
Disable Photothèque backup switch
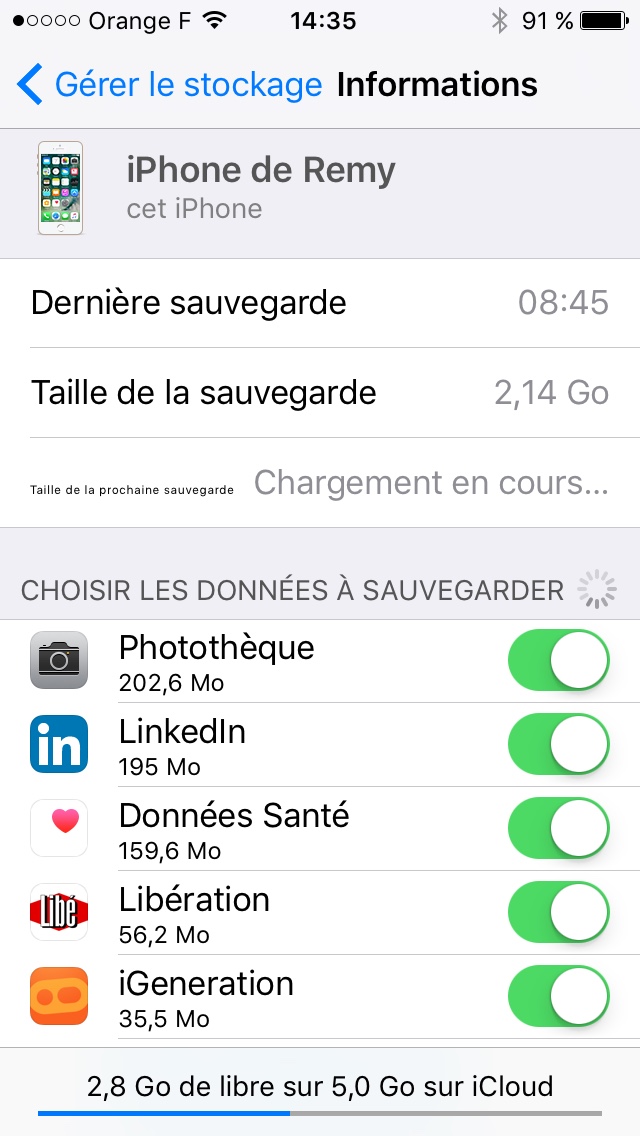coord(559,660)
